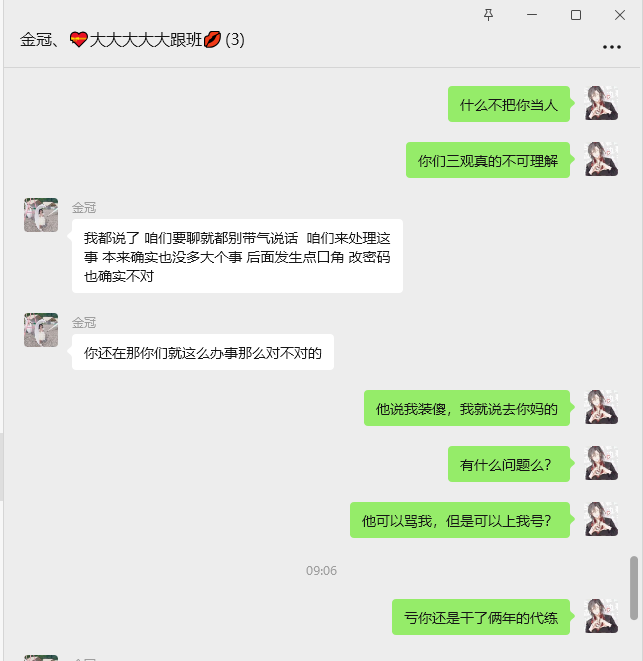Open the chat's more options menu
This screenshot has width=643, height=661.
point(611,47)
